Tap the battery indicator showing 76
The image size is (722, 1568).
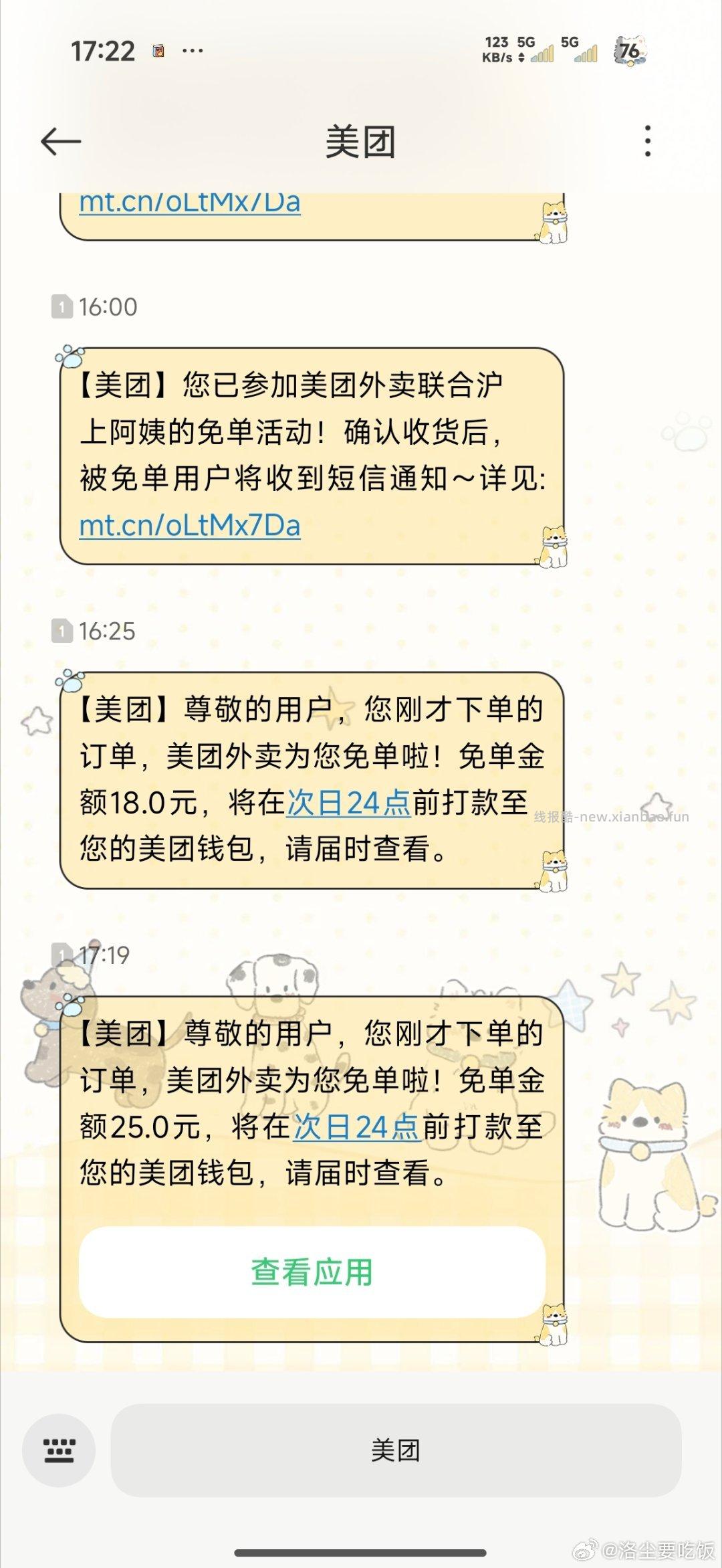click(628, 50)
